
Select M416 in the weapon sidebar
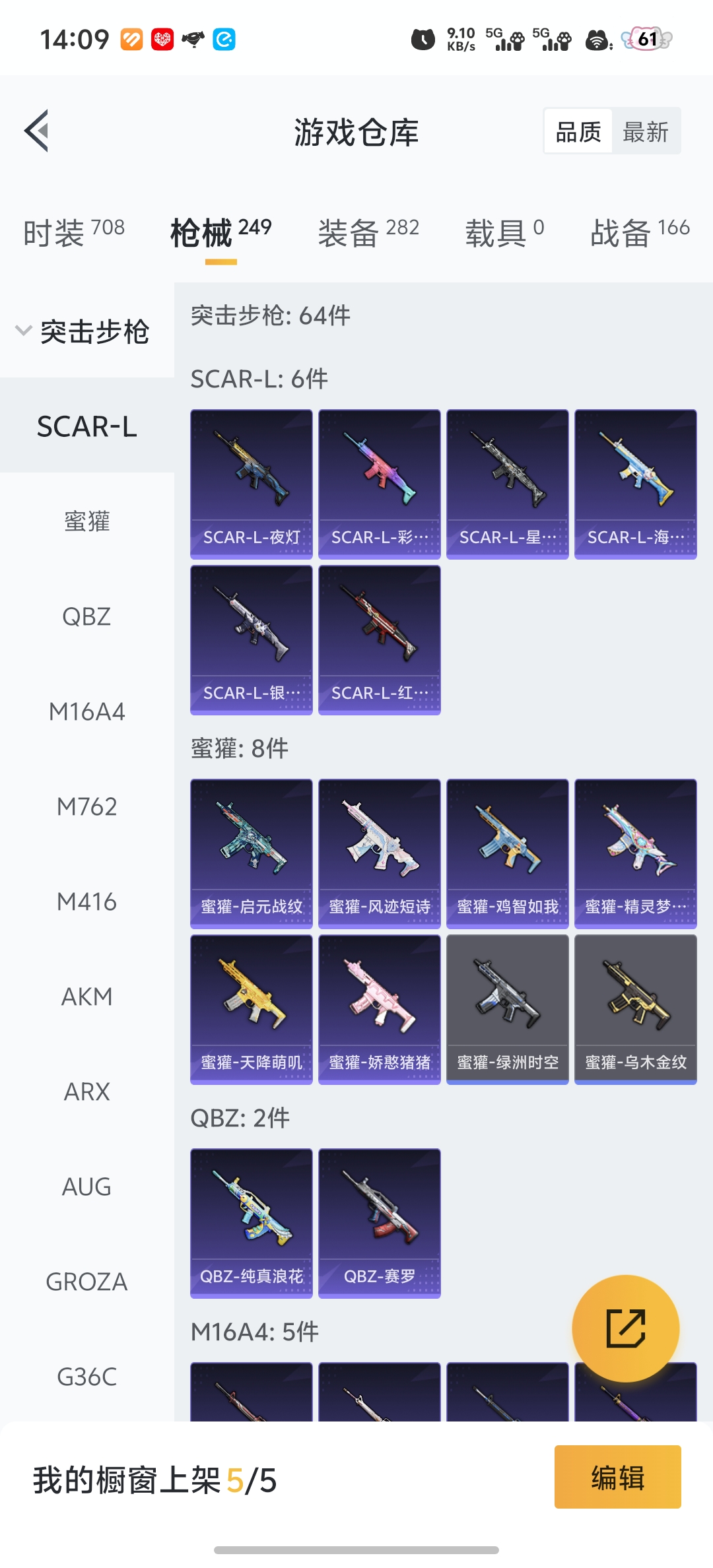[86, 901]
